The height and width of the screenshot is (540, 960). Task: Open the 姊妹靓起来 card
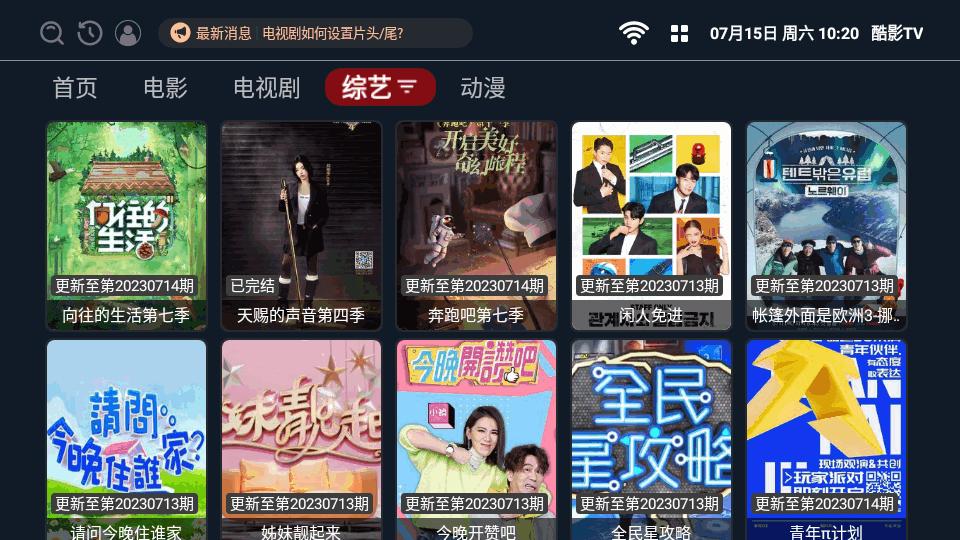coord(301,440)
